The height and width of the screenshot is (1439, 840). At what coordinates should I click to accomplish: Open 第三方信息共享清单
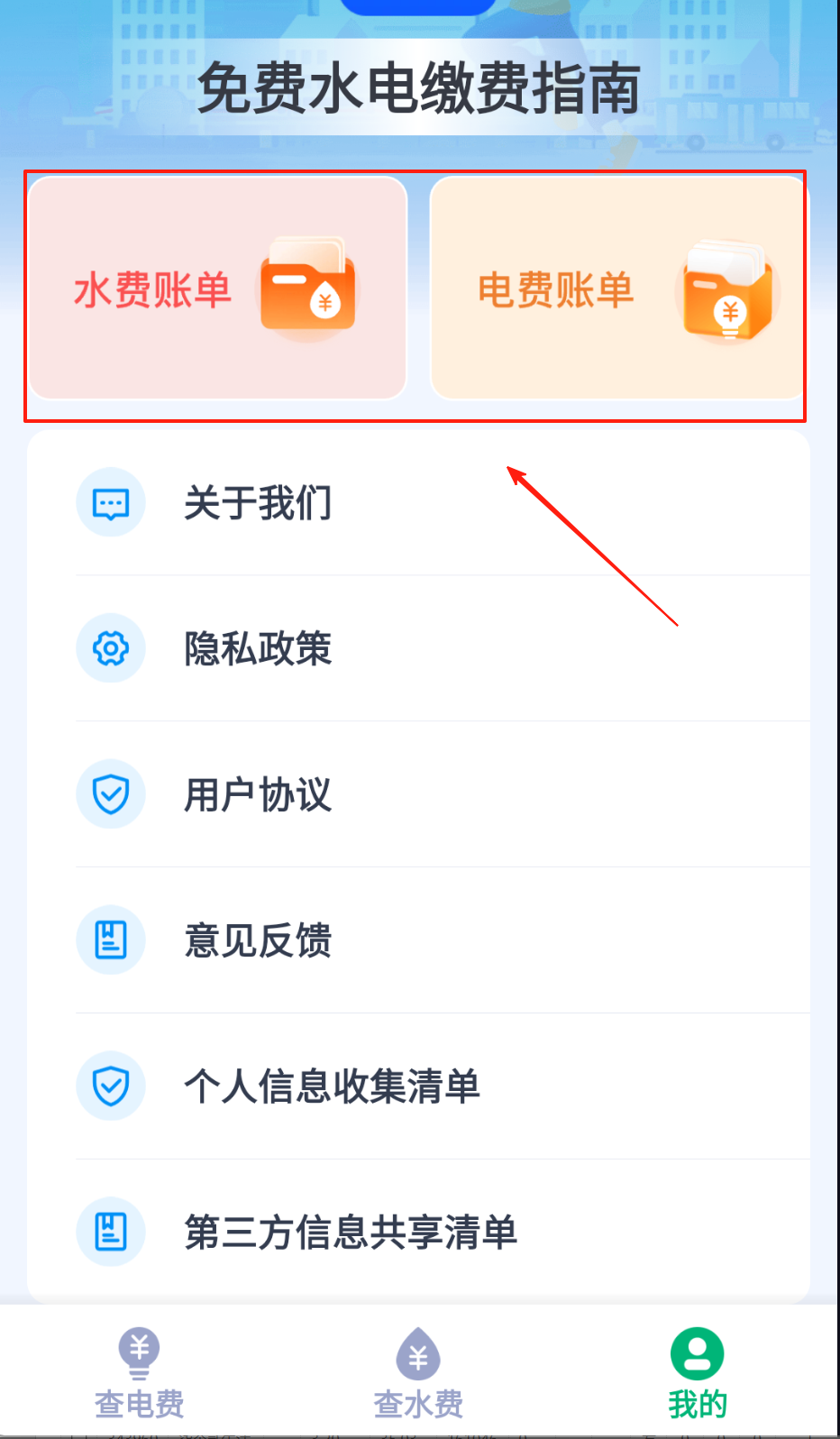(x=419, y=1232)
